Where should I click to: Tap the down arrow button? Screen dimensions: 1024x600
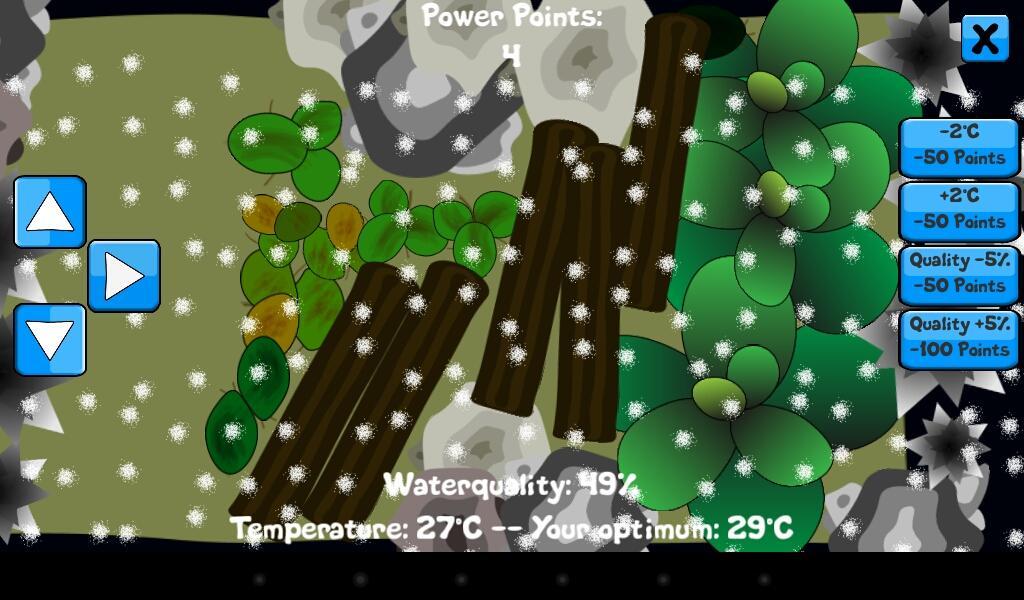pos(50,340)
